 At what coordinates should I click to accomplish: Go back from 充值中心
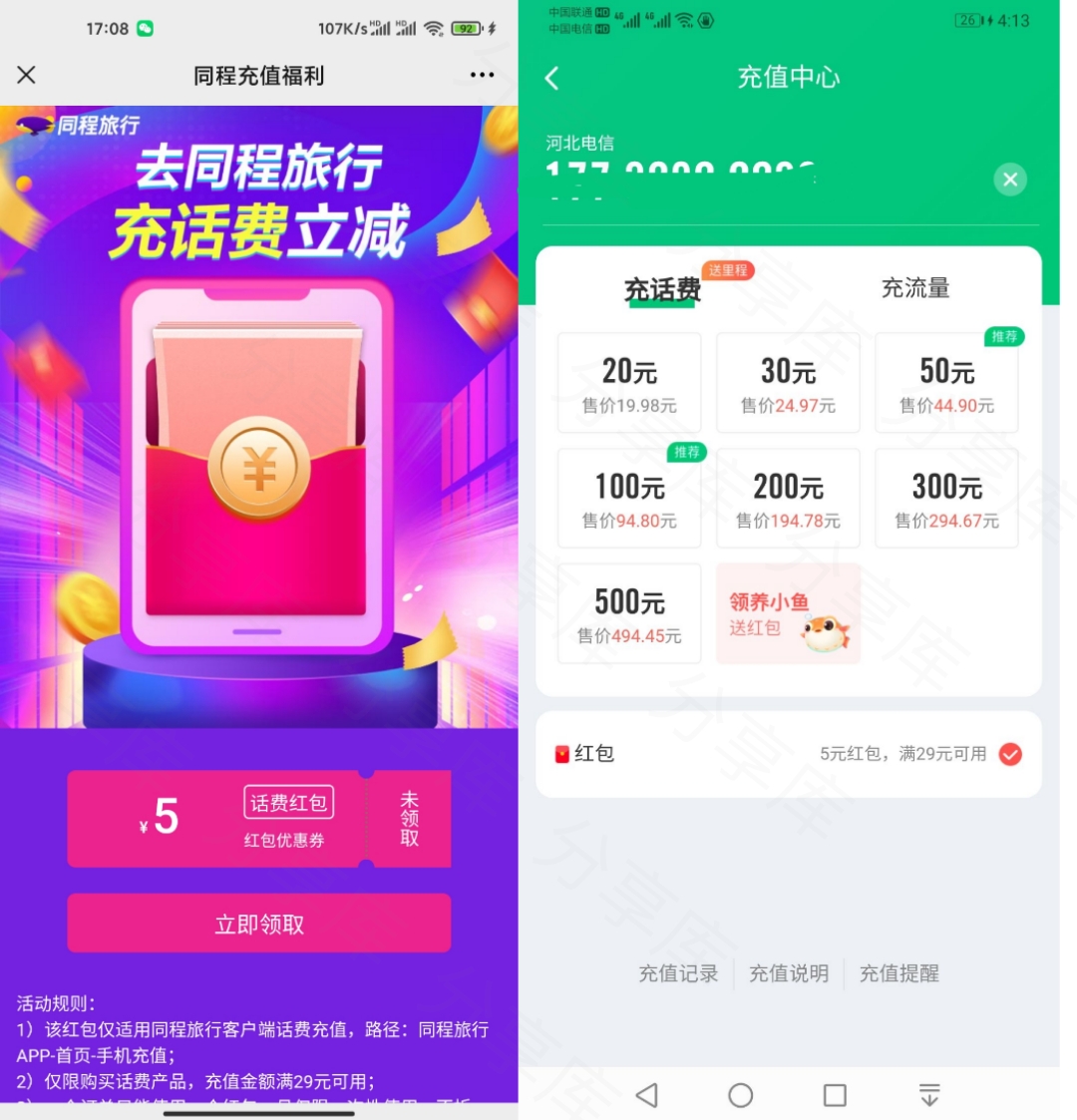tap(552, 78)
